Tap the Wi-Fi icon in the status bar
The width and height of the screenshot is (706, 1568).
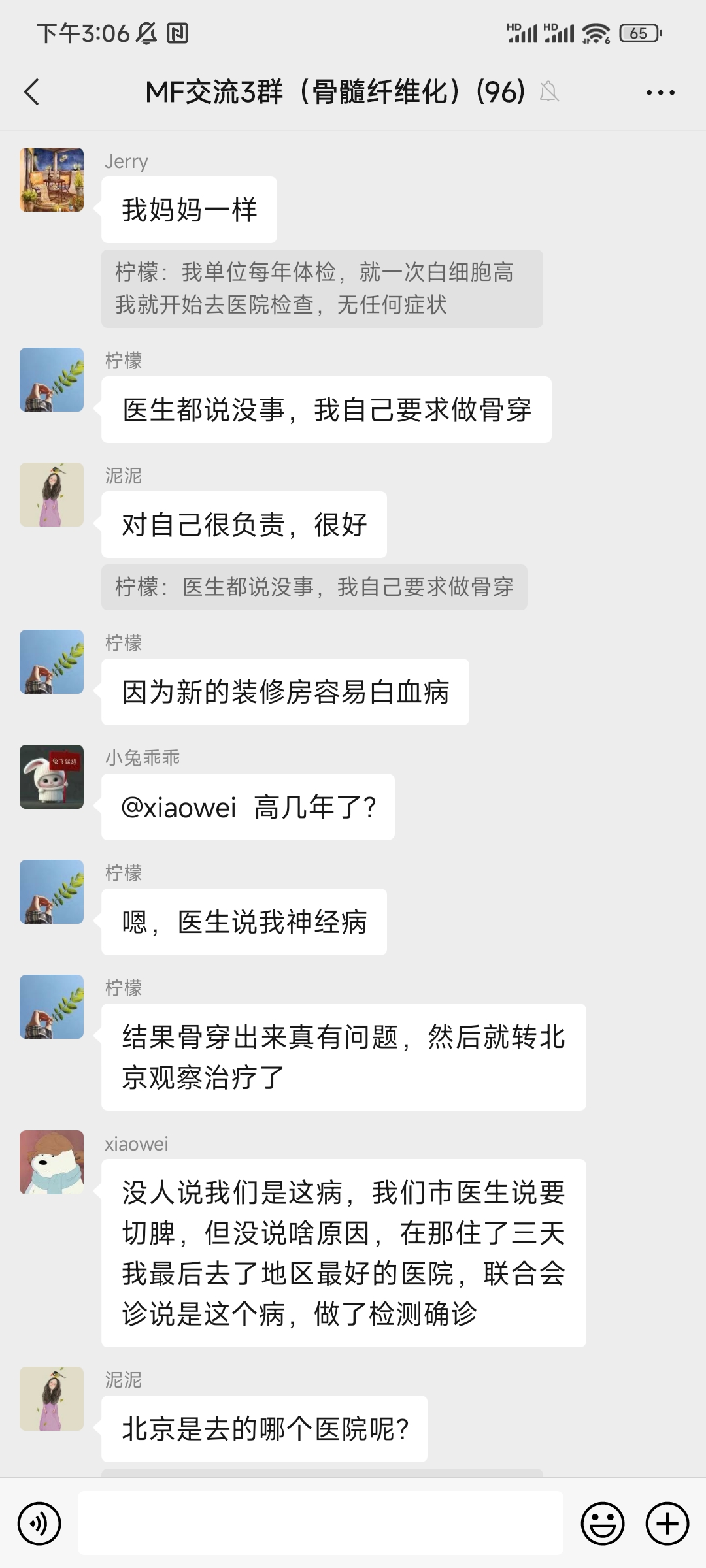[x=594, y=31]
